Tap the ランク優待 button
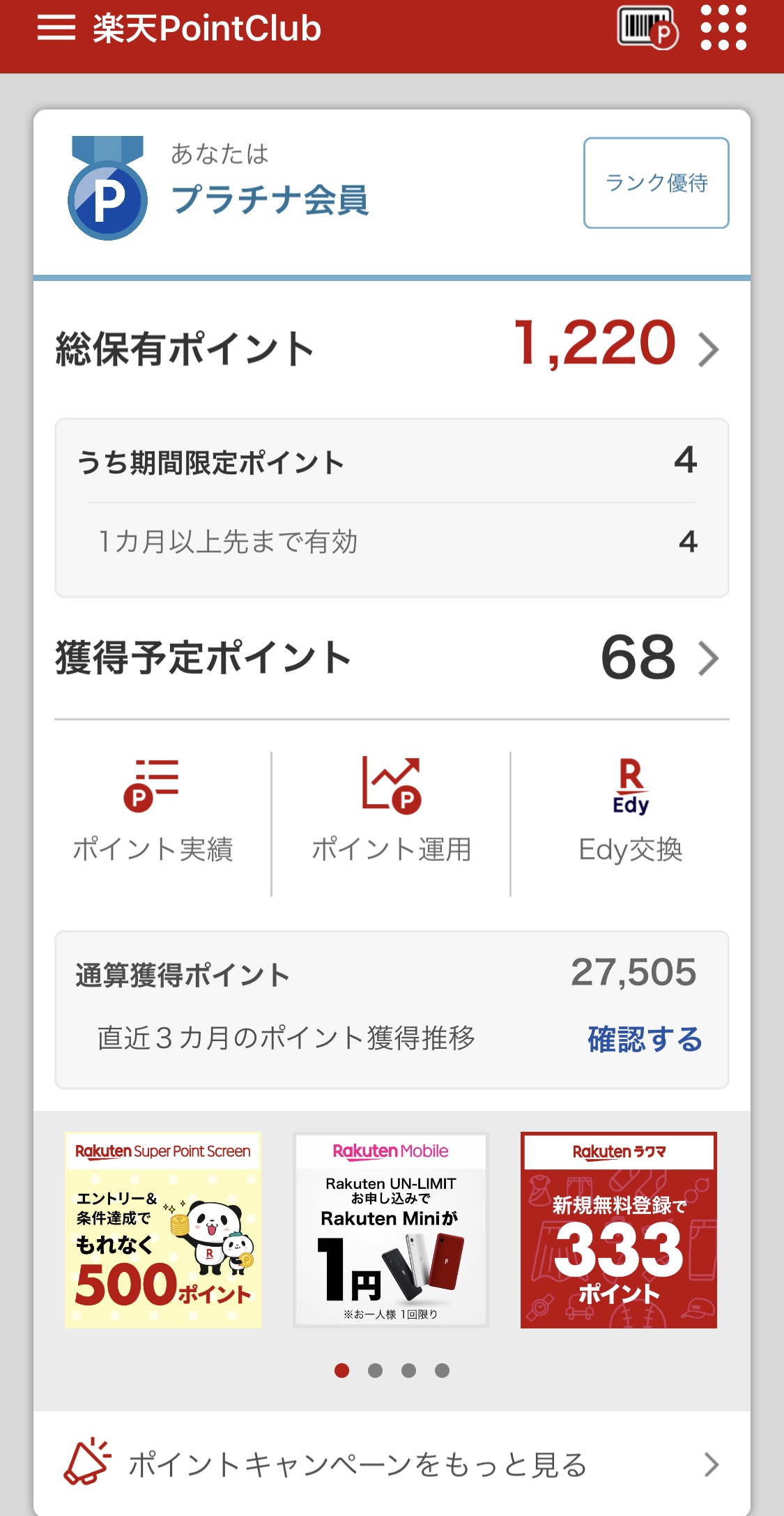This screenshot has height=1516, width=784. tap(656, 183)
